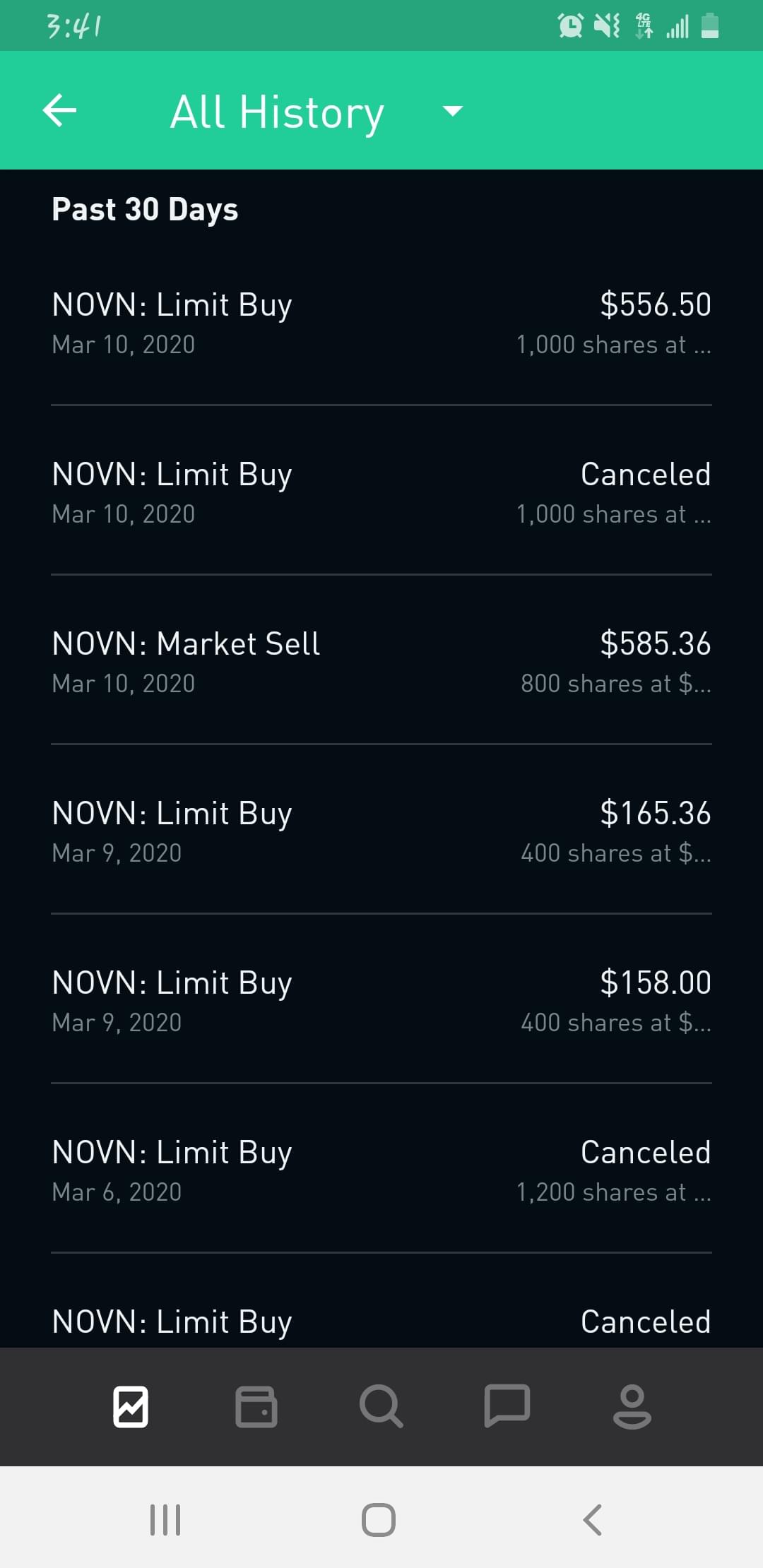Open the $158.00 NOVN Limit Buy order
Image resolution: width=763 pixels, height=1568 pixels.
click(381, 1001)
